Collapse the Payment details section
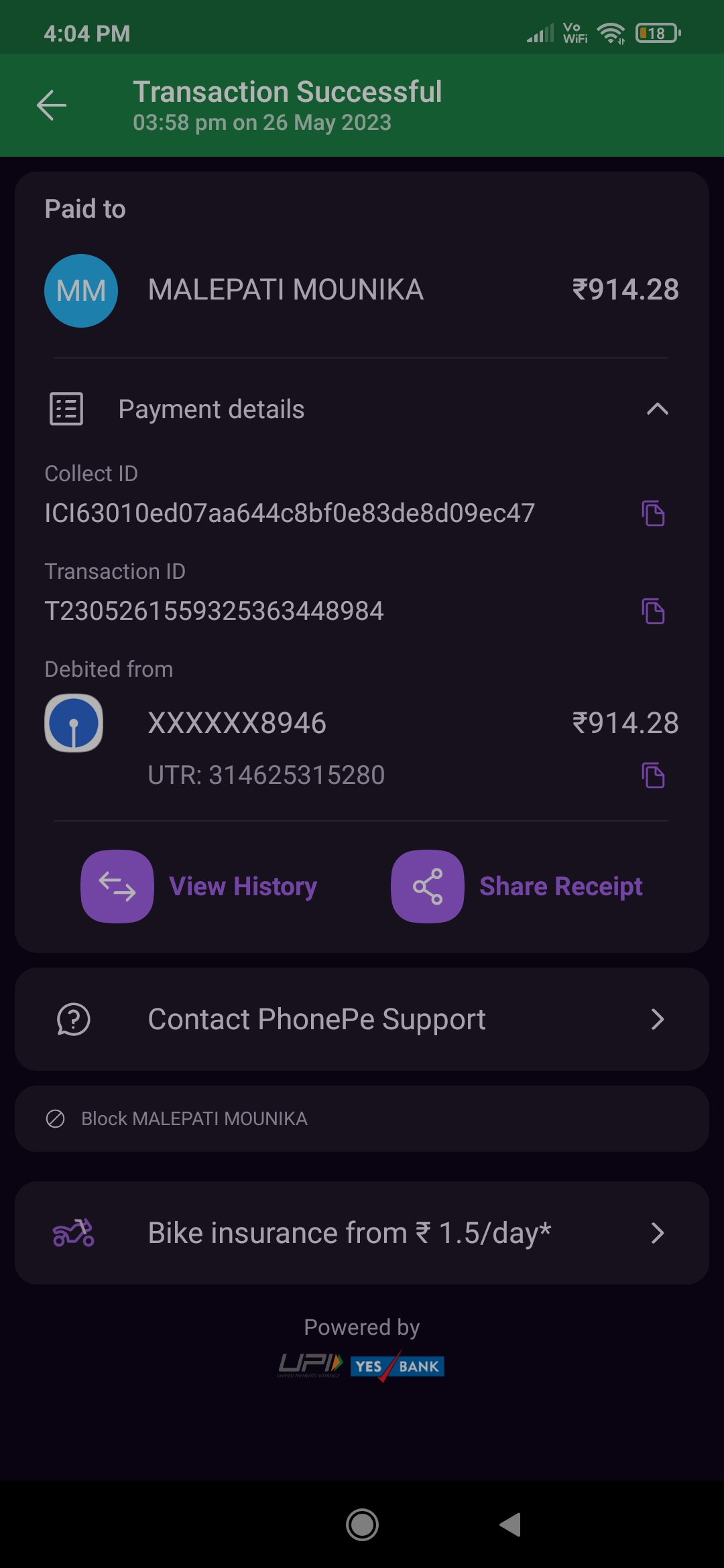The width and height of the screenshot is (724, 1568). coord(657,409)
